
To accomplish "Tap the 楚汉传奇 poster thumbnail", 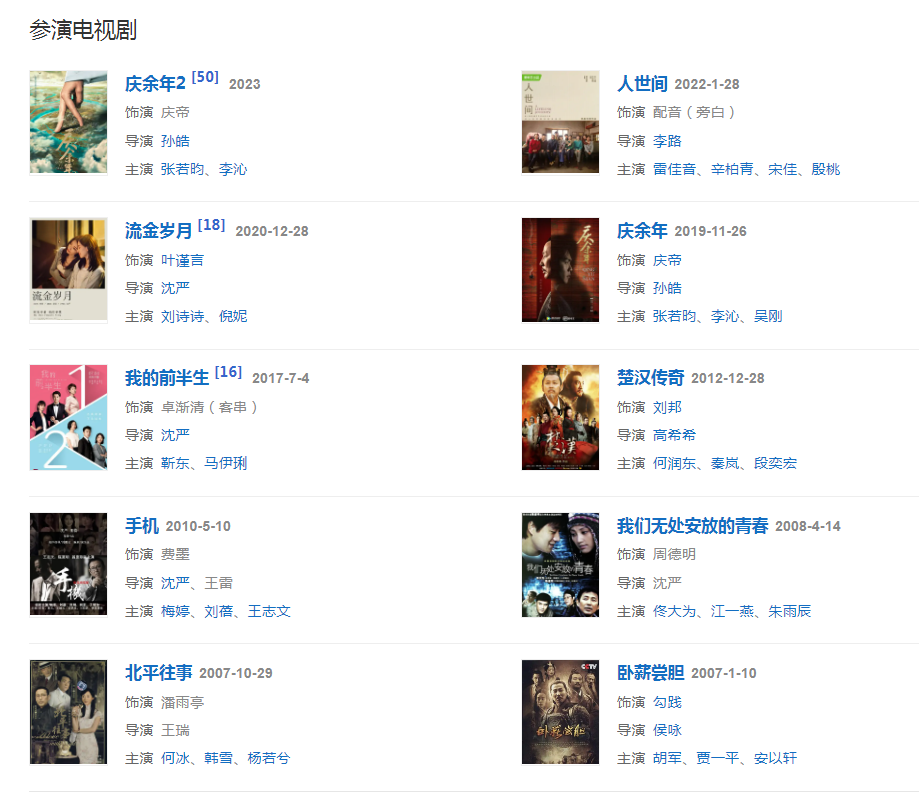I will coord(560,417).
